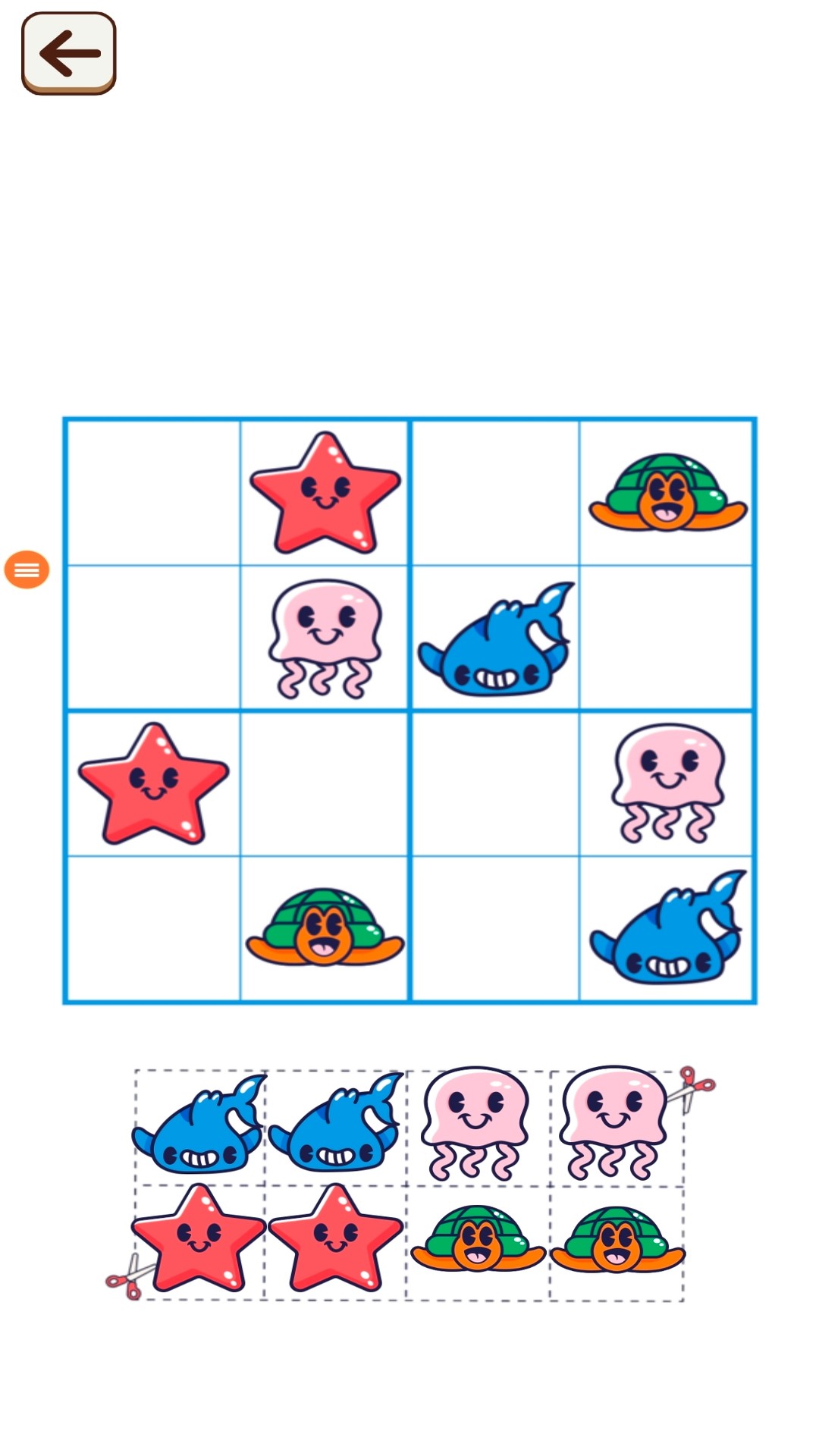The width and height of the screenshot is (819, 1456).
Task: Go back using the arrow button
Action: point(69,53)
